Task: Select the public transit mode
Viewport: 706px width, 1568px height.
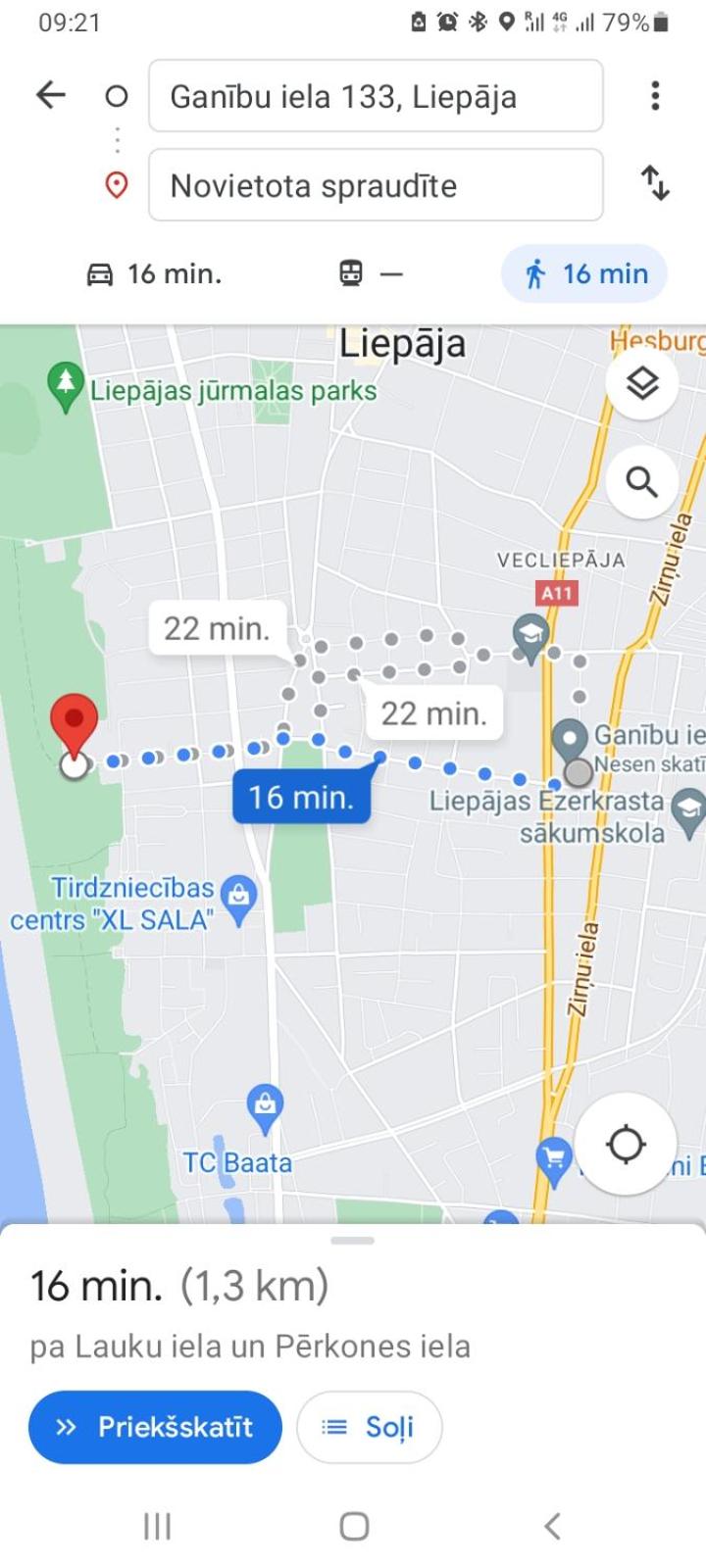Action: pyautogui.click(x=371, y=274)
